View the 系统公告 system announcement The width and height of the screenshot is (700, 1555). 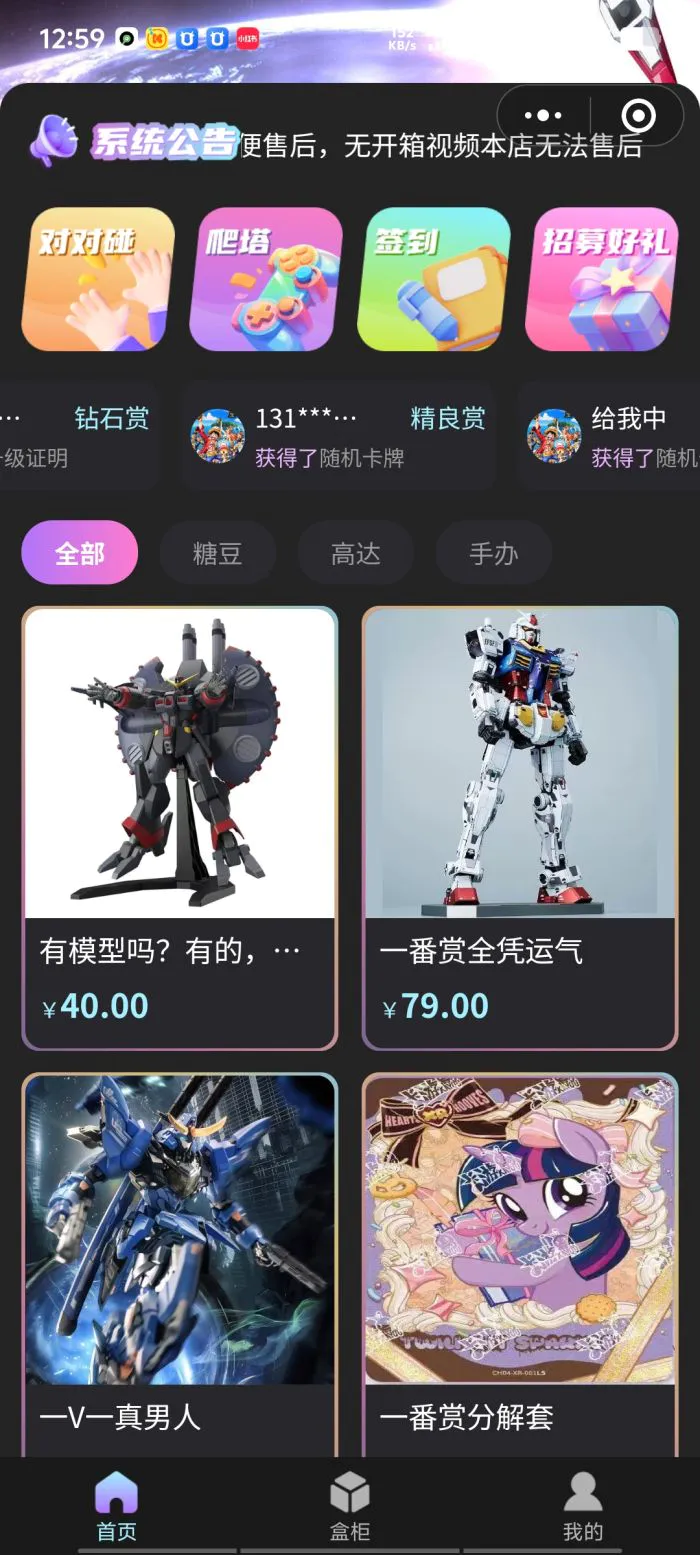pos(165,143)
